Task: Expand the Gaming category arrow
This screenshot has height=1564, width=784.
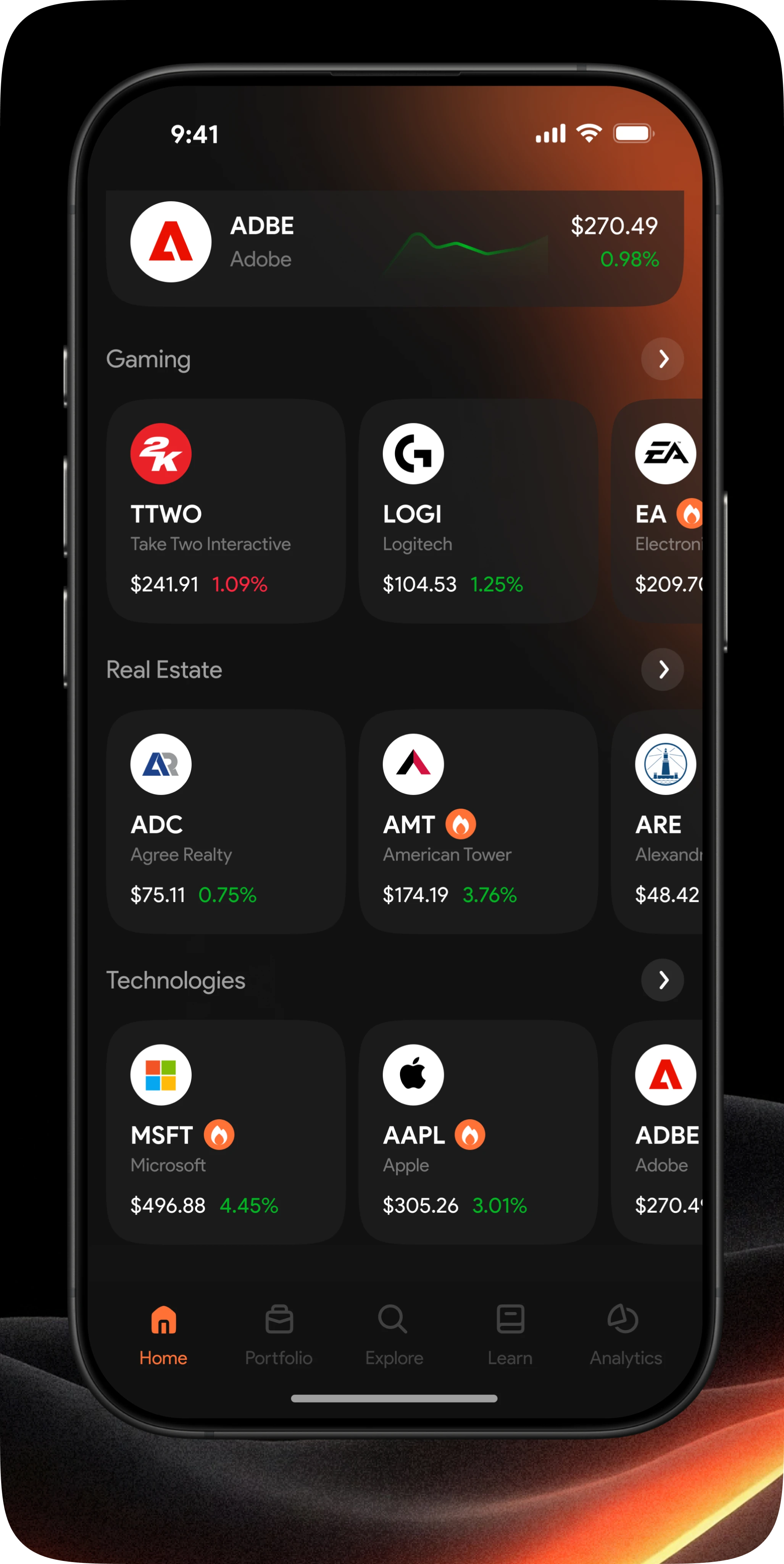Action: pos(663,359)
